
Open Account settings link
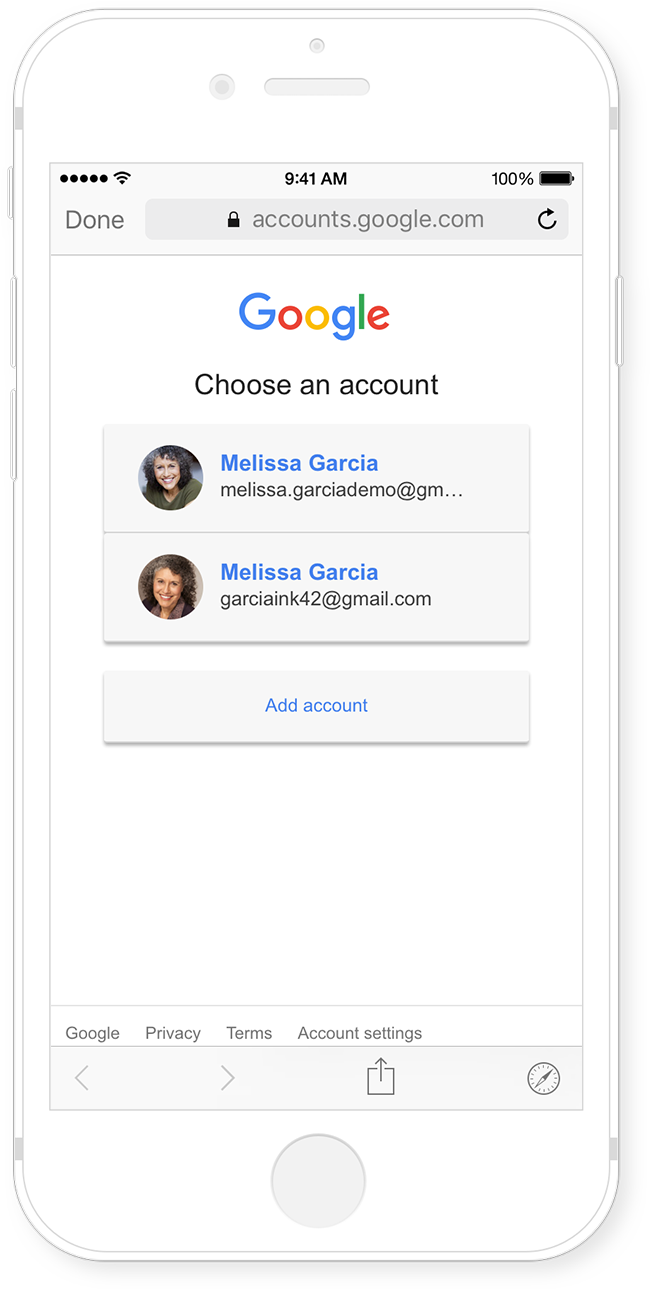[360, 1033]
